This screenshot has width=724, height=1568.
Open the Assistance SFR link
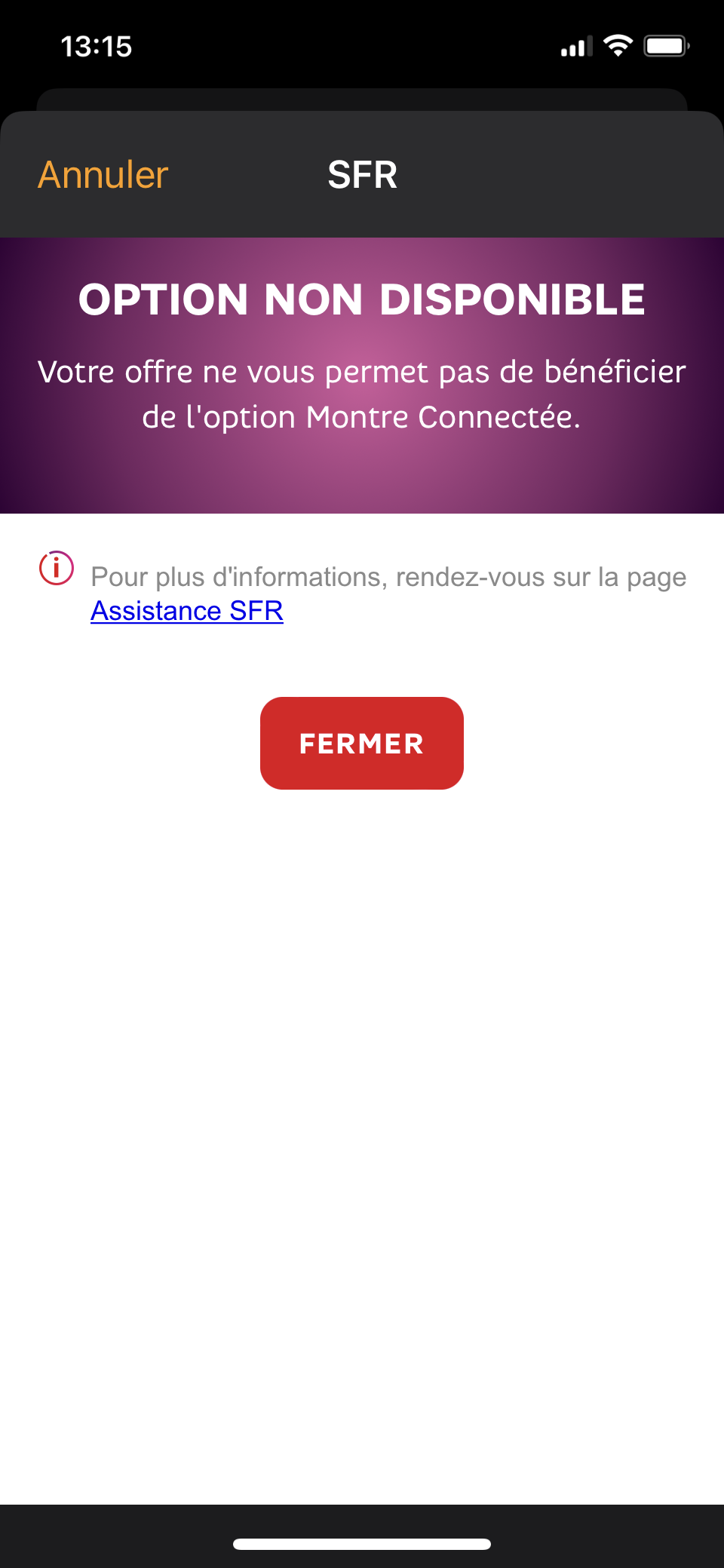[x=187, y=611]
